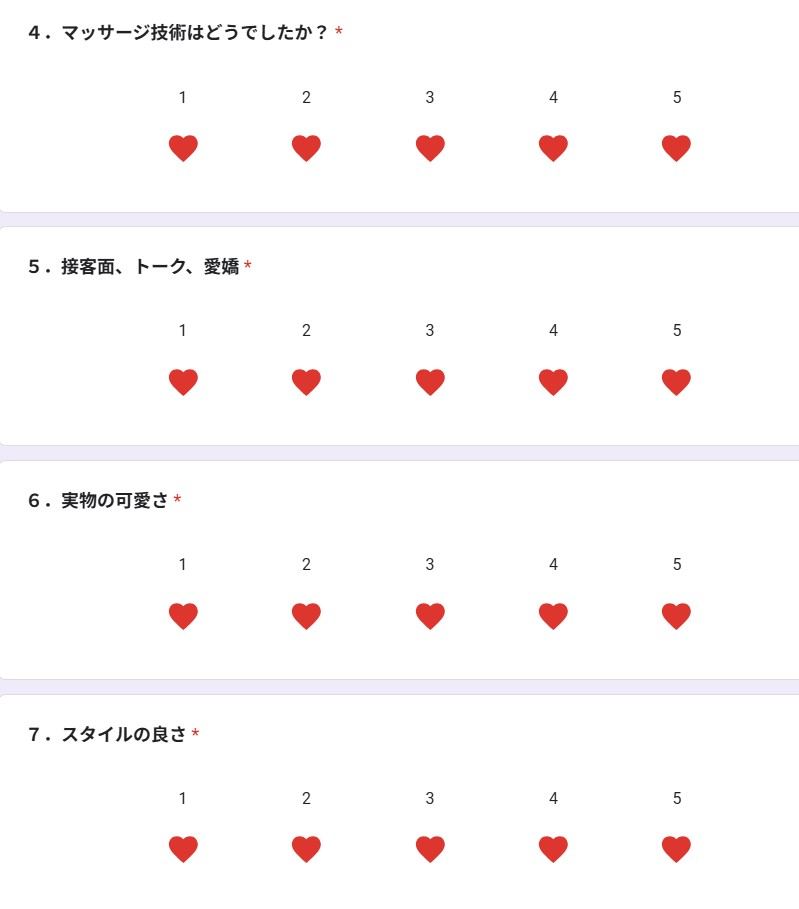Choose 2 hearts for スタイルの良さ
The height and width of the screenshot is (909, 799).
pyautogui.click(x=306, y=849)
